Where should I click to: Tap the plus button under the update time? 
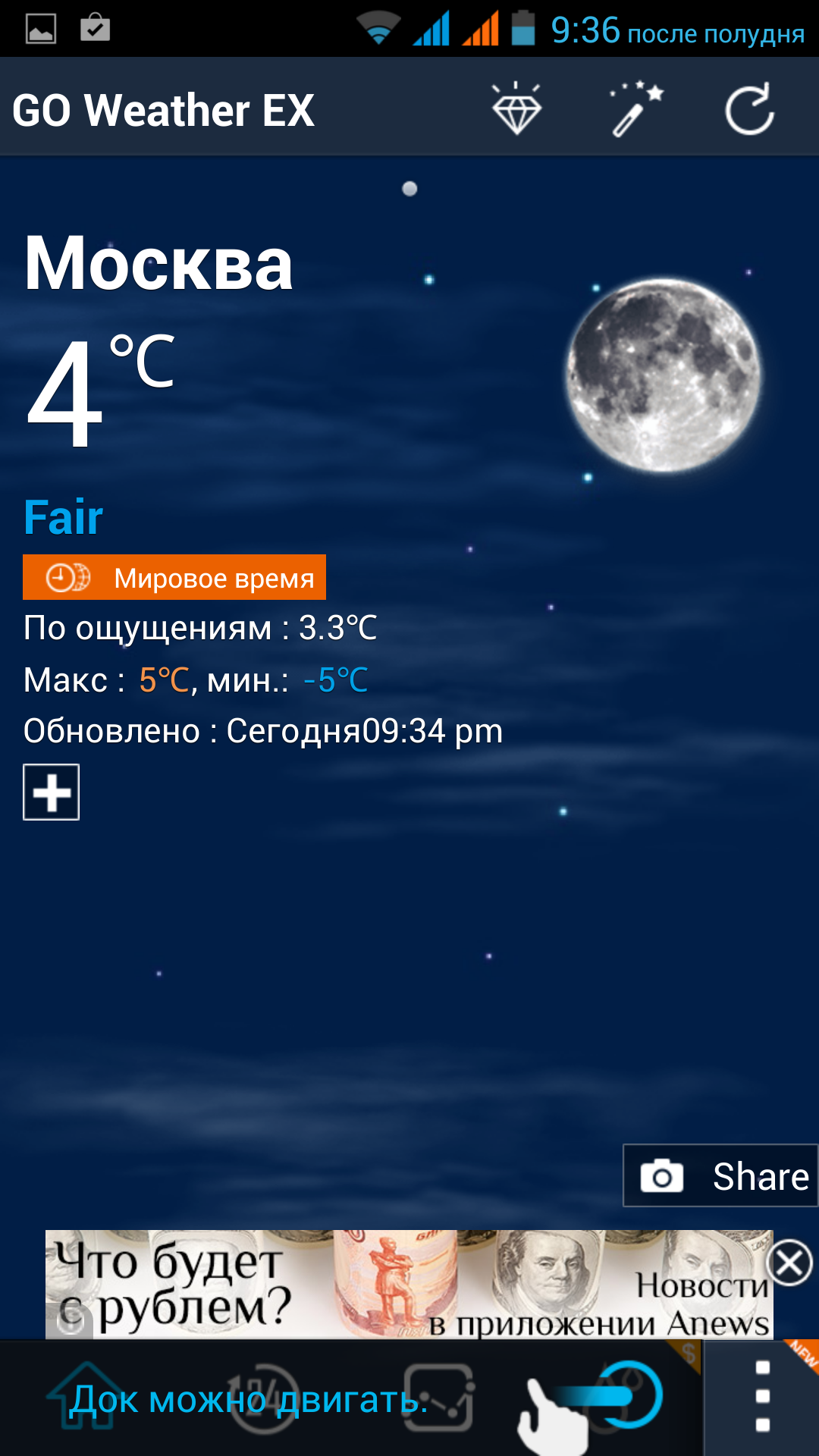pos(51,792)
